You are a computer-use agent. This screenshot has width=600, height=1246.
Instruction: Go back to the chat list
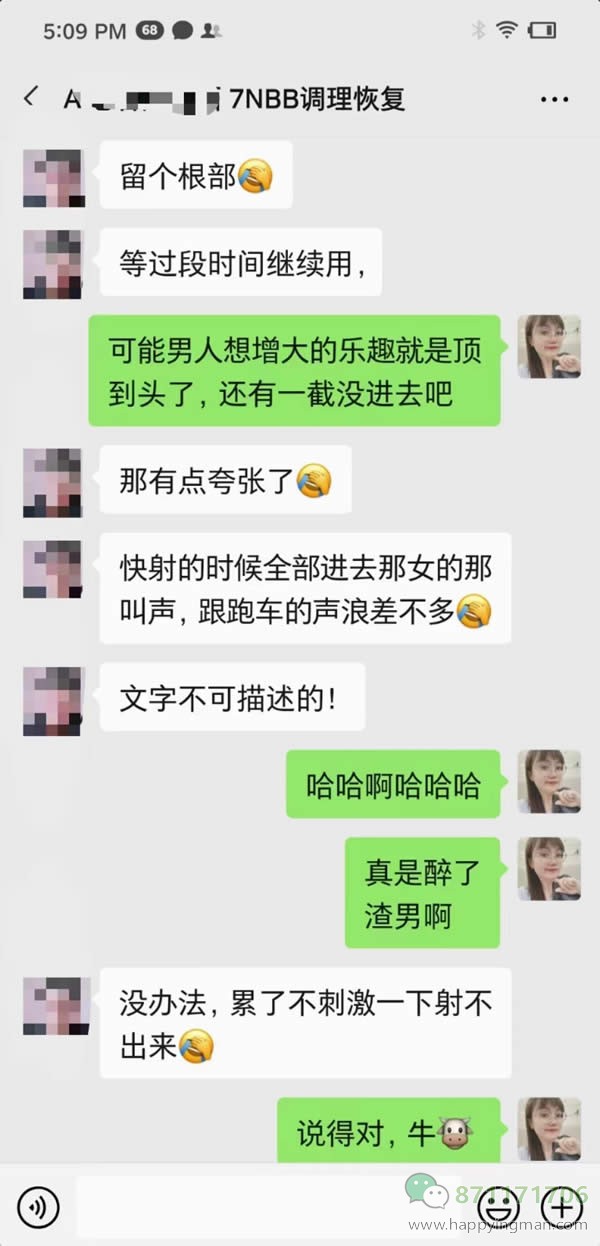click(31, 97)
